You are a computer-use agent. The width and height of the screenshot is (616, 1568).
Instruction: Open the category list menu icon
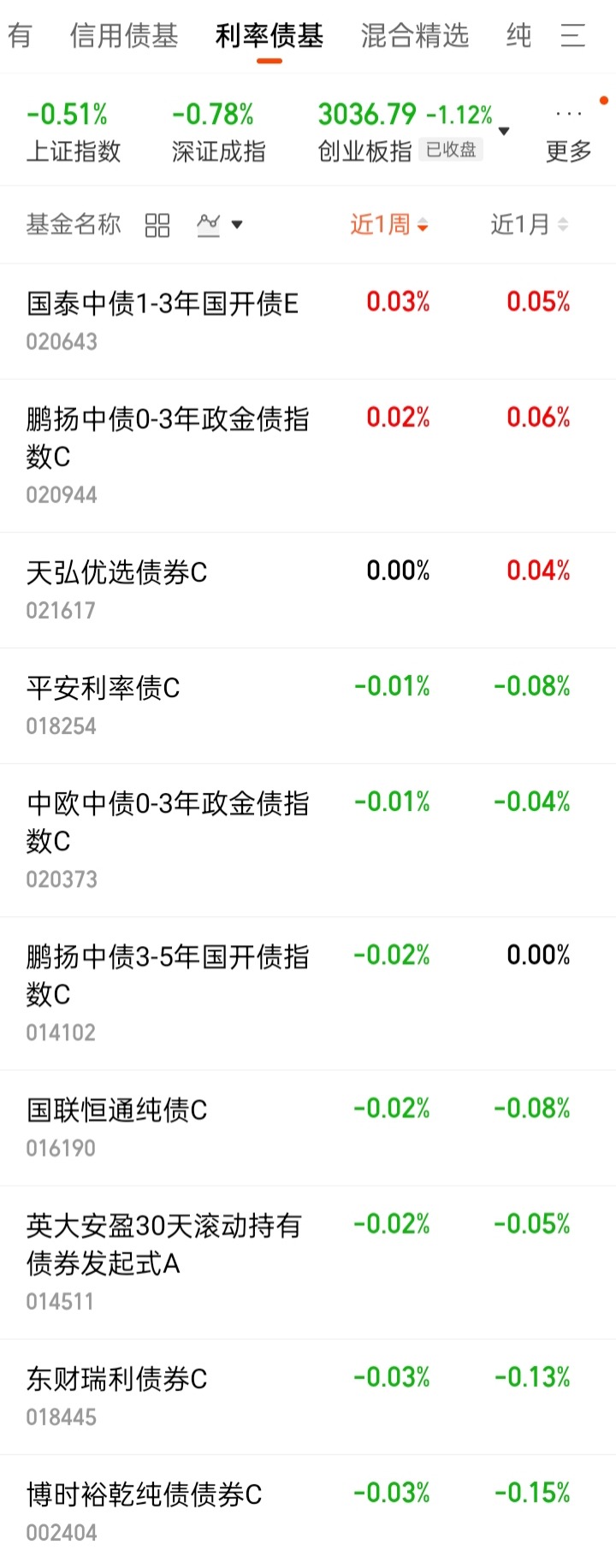tap(572, 36)
